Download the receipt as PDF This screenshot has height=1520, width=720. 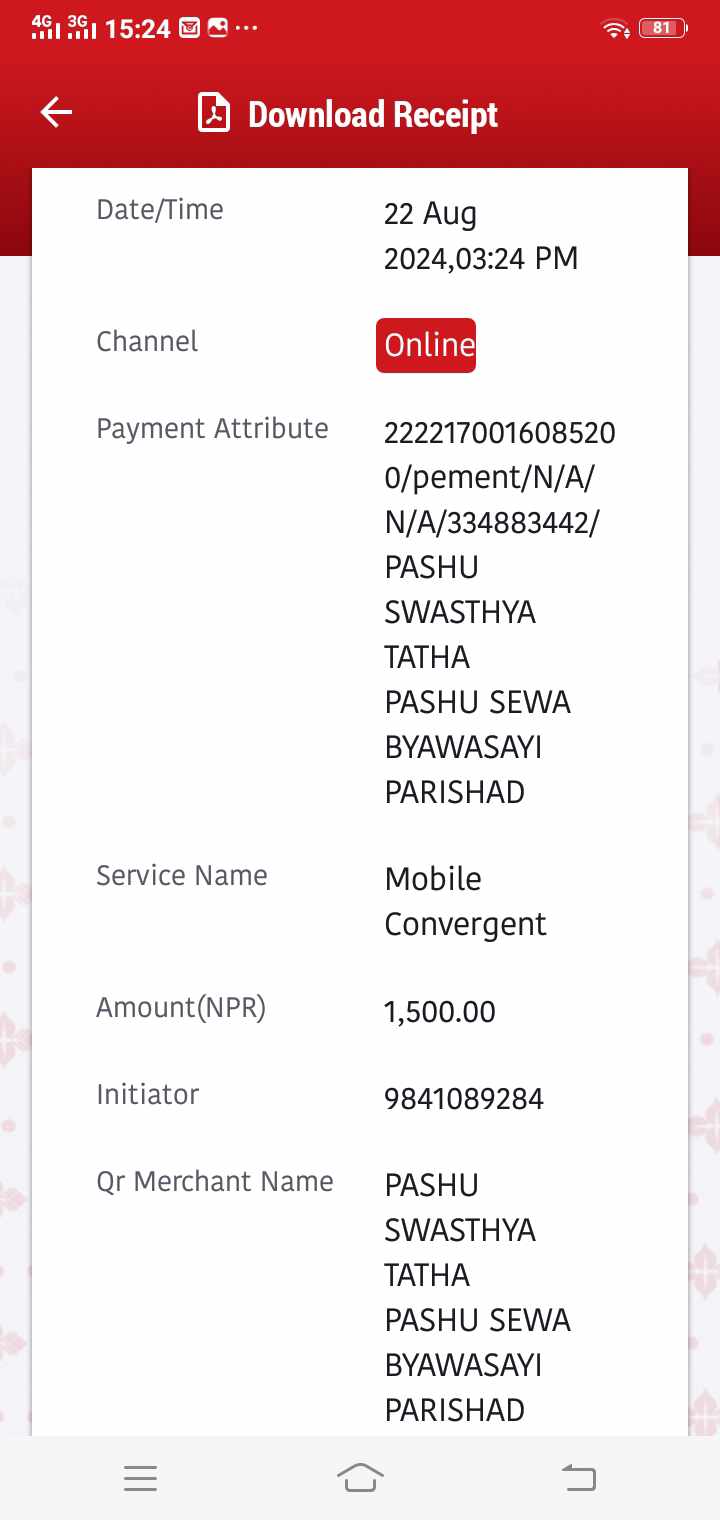coord(348,114)
